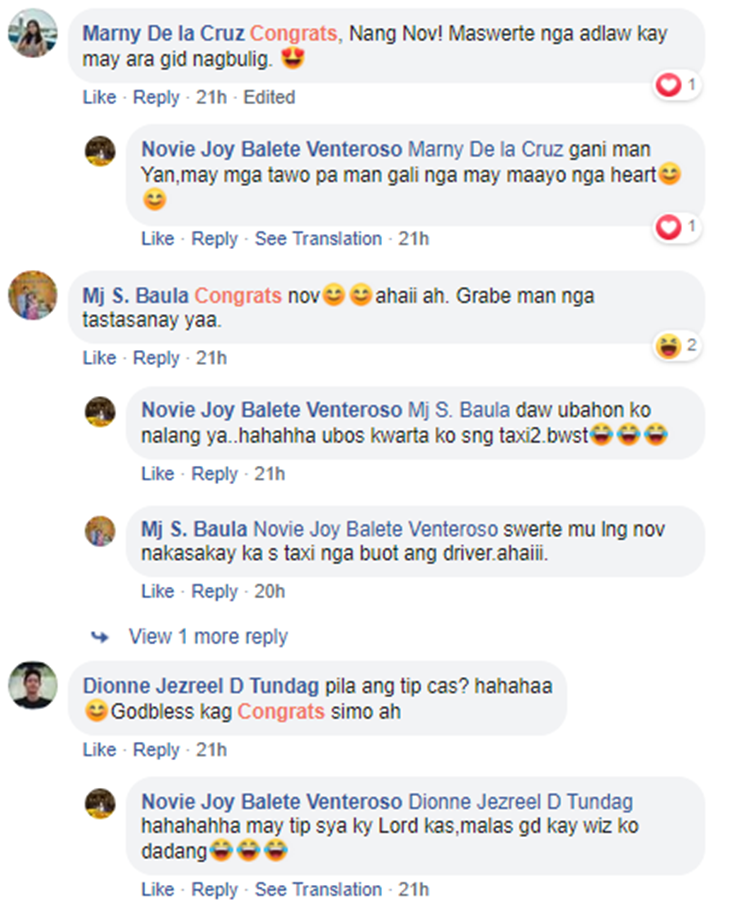
Task: Like Marny De la Cruz's comment
Action: pos(99,97)
